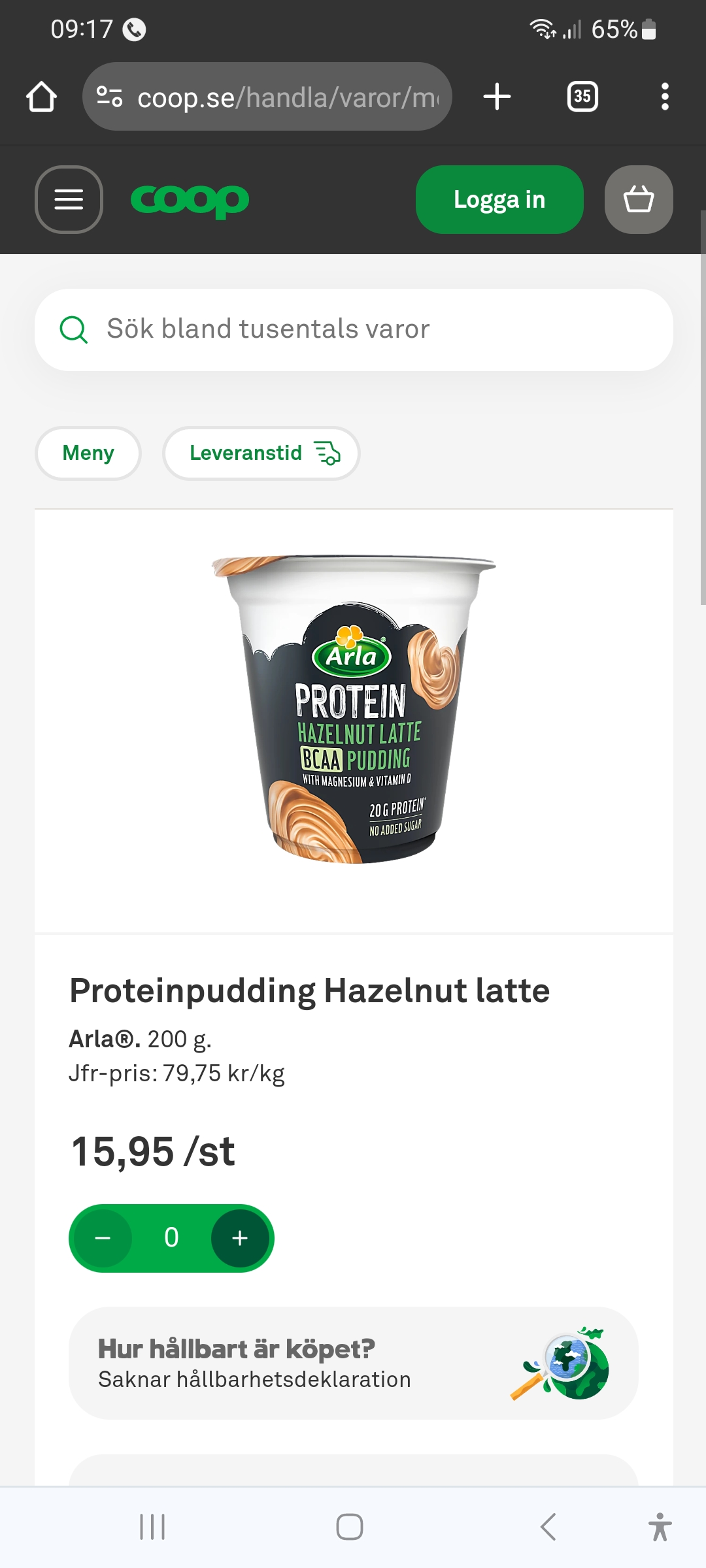Decrease the product quantity by one

103,1238
